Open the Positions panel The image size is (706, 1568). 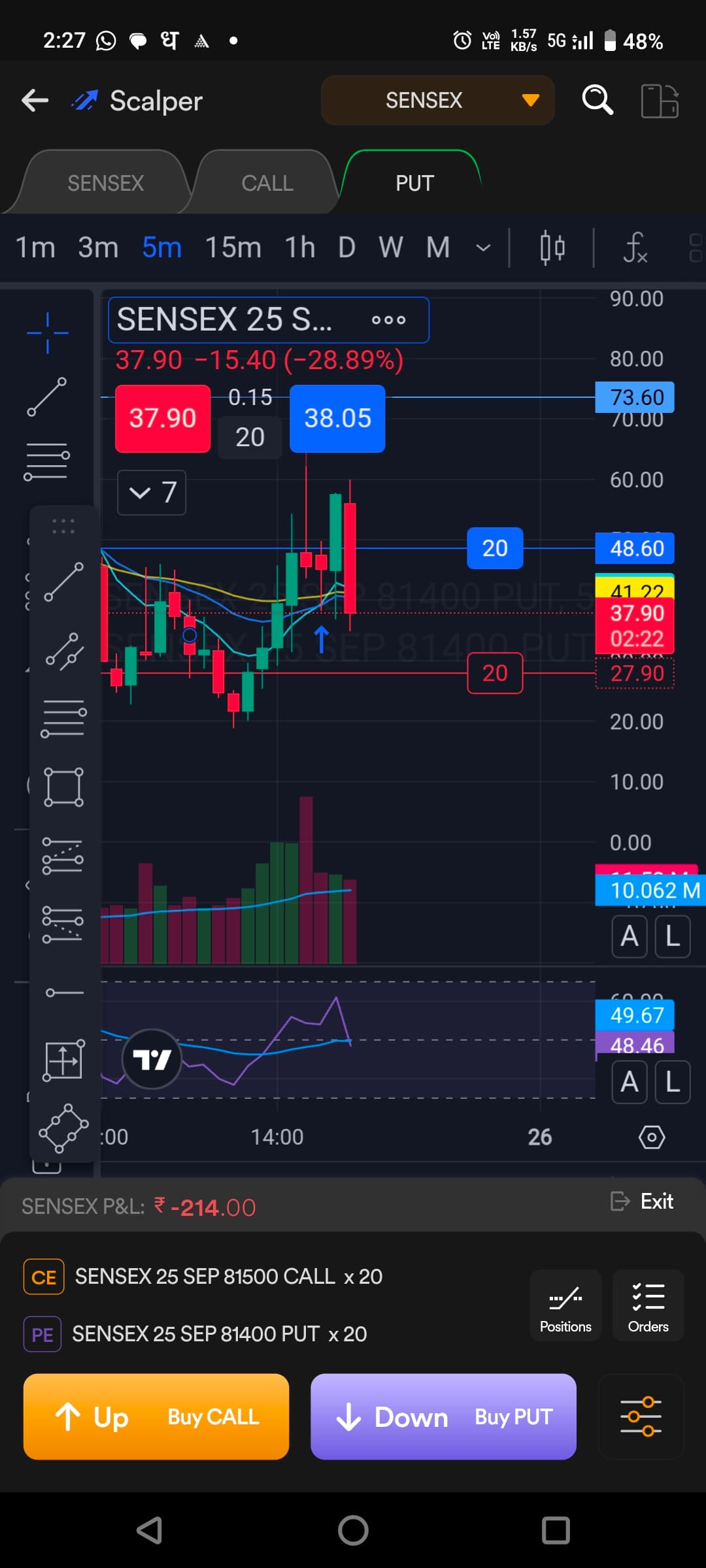(x=565, y=1305)
